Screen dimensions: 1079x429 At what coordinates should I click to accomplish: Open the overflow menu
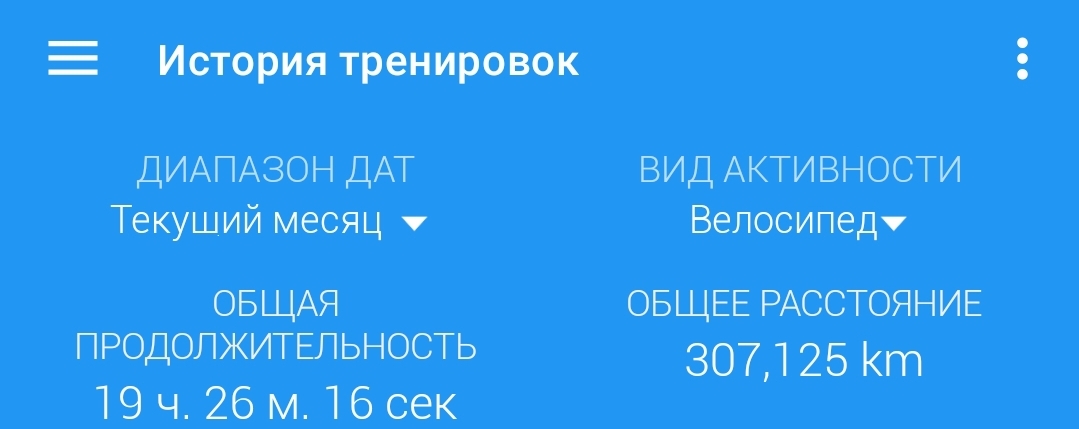coord(1021,60)
